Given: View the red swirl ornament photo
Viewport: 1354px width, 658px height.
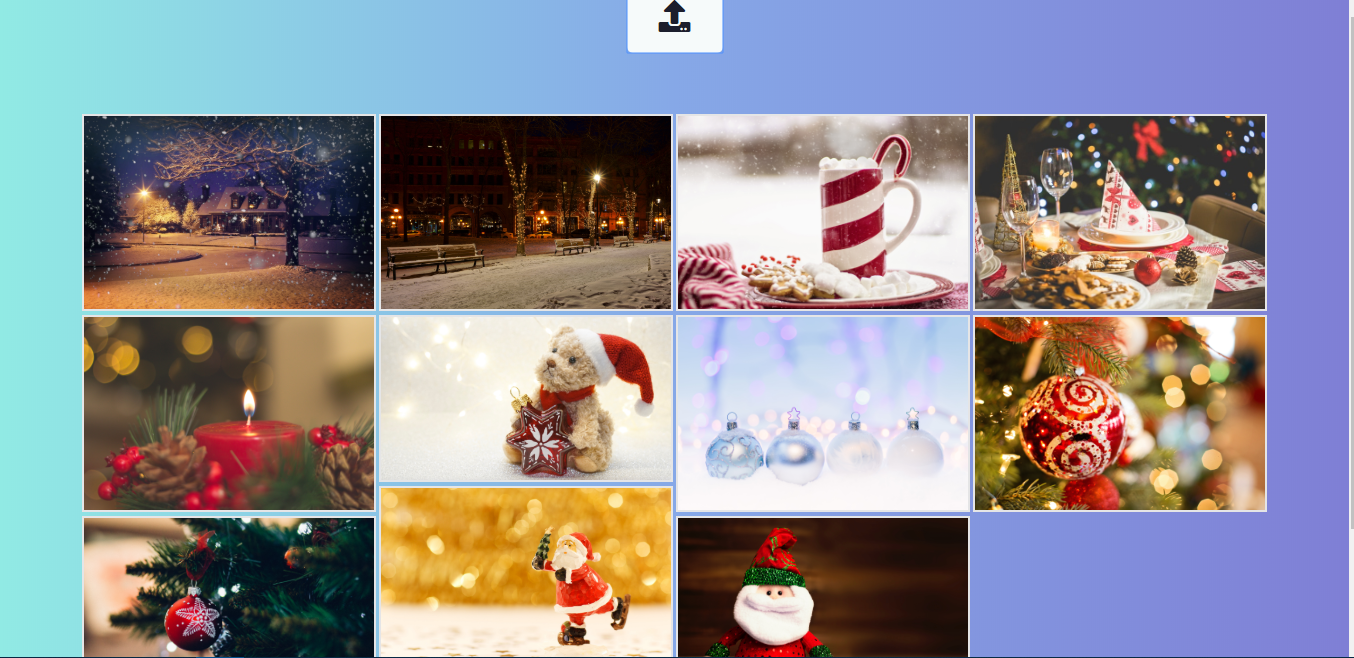Looking at the screenshot, I should [1120, 413].
